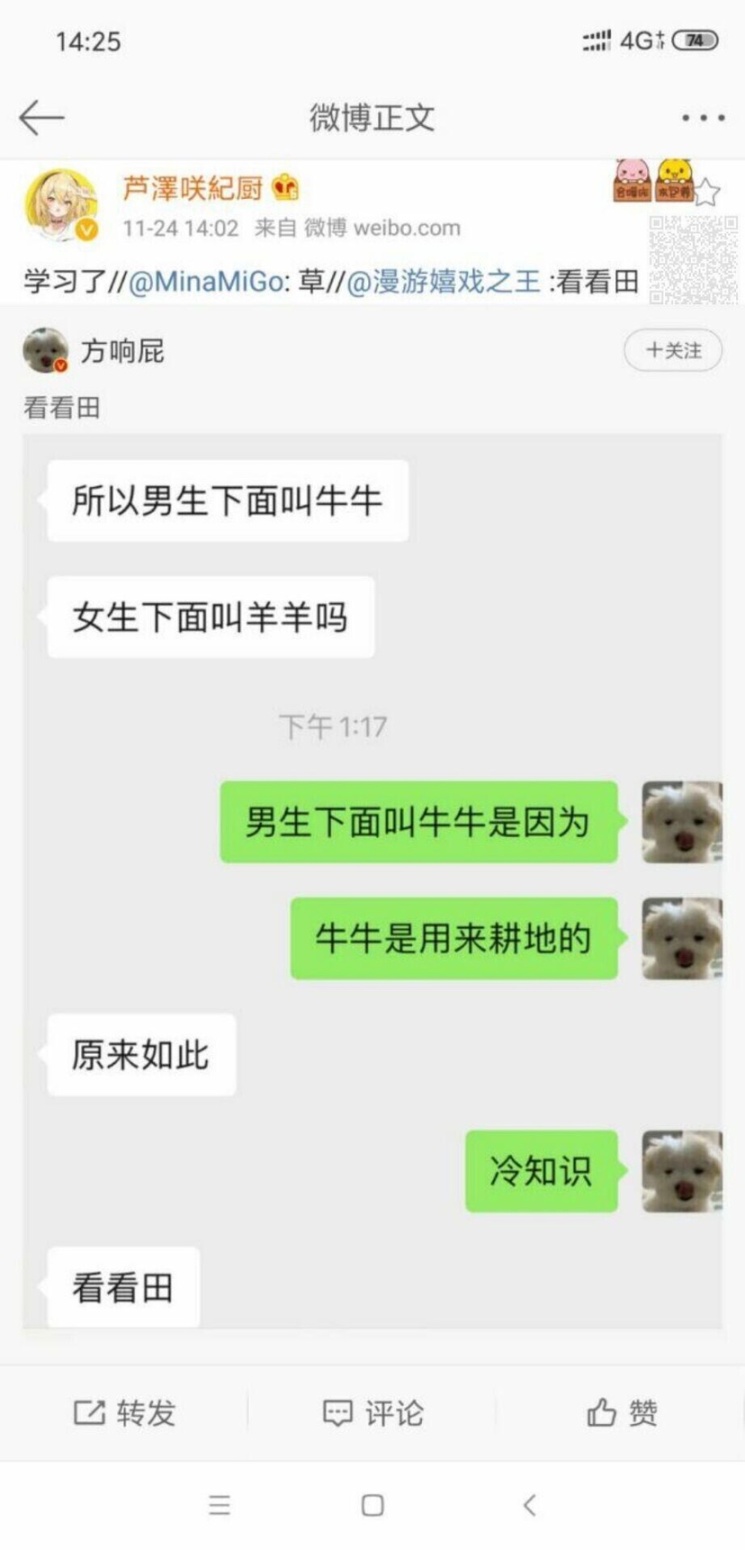Like the post with 赞

click(x=622, y=1413)
